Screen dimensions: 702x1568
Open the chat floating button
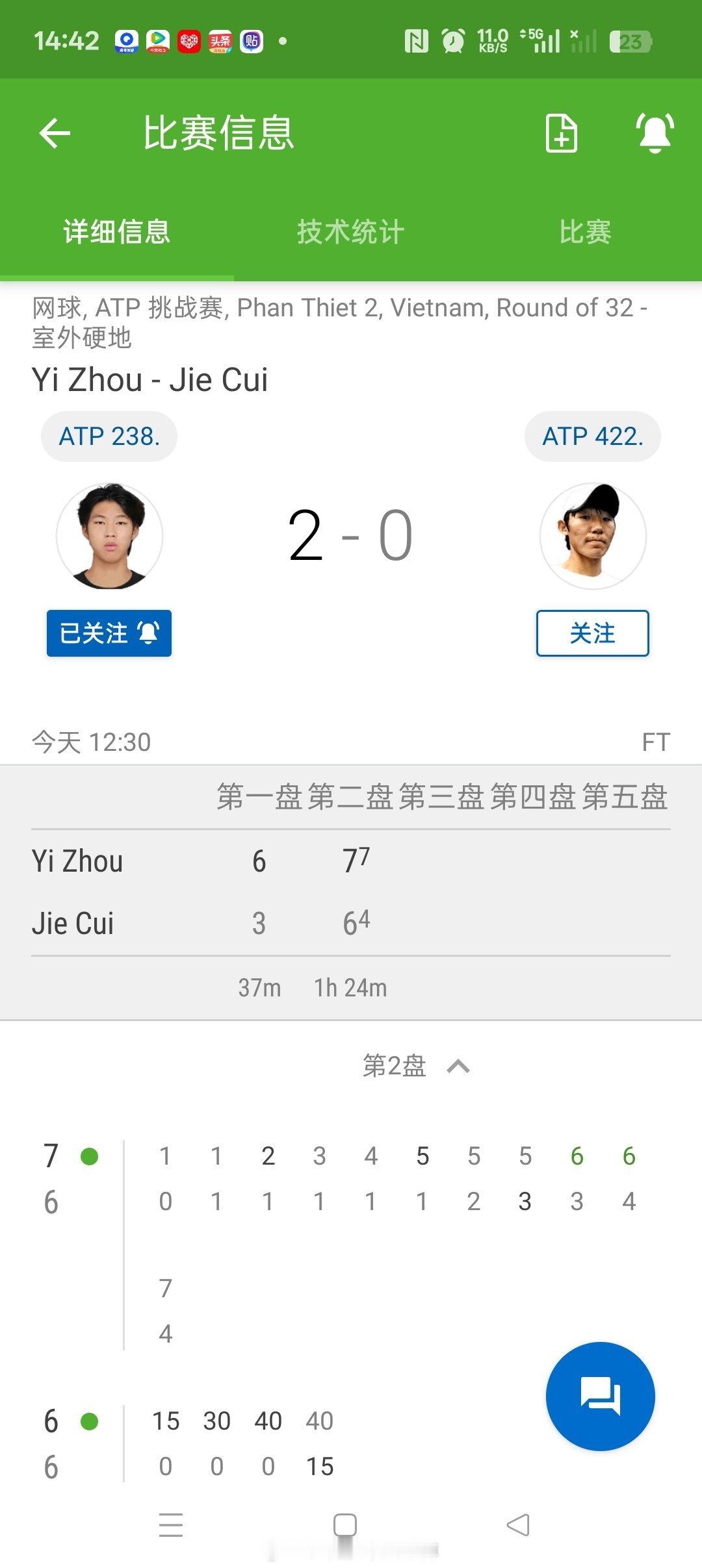[x=600, y=1396]
